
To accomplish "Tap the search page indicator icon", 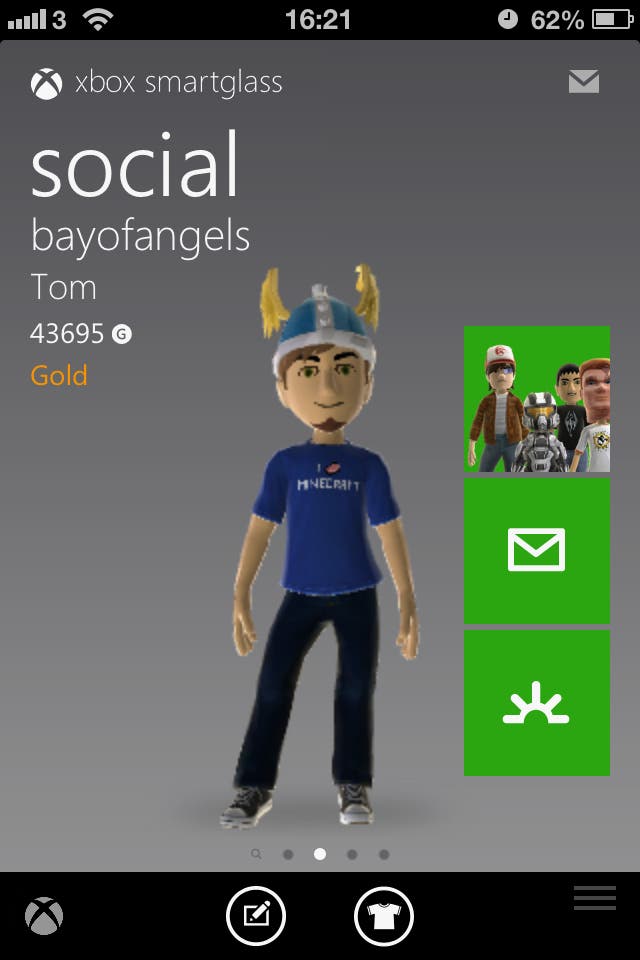I will (x=257, y=854).
